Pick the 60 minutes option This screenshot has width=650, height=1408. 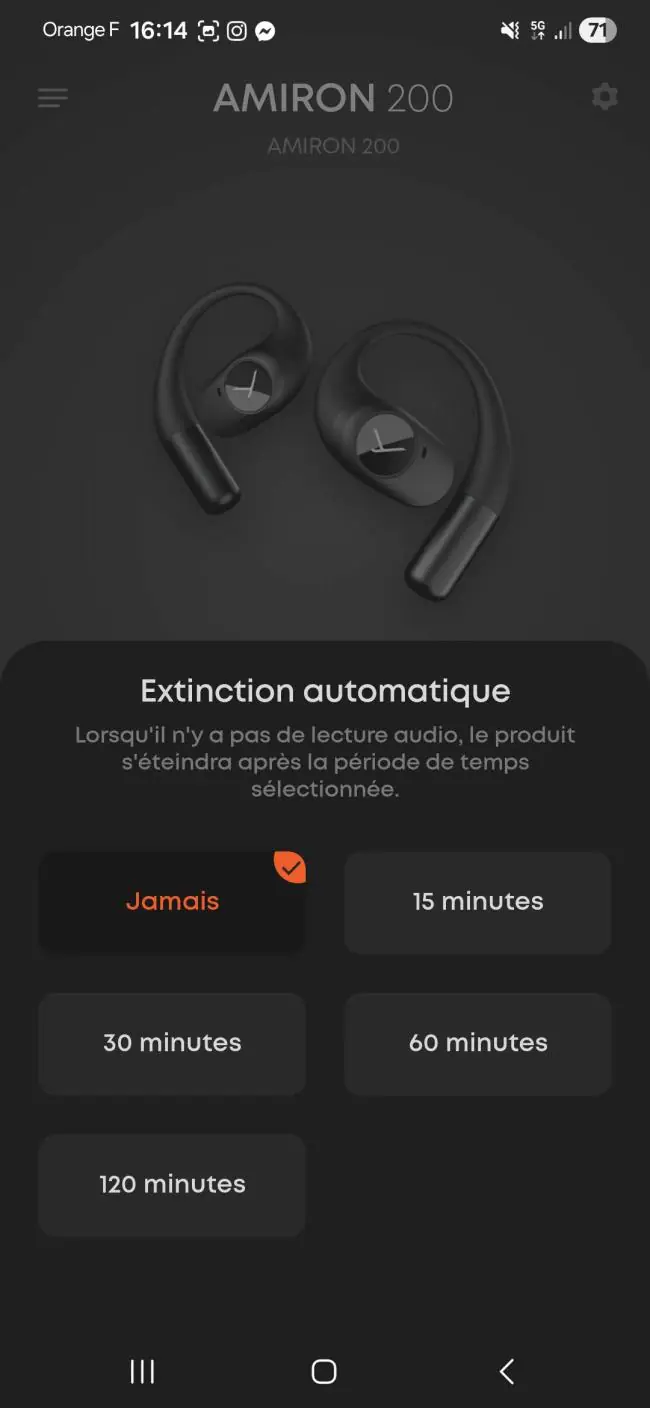tap(478, 1043)
